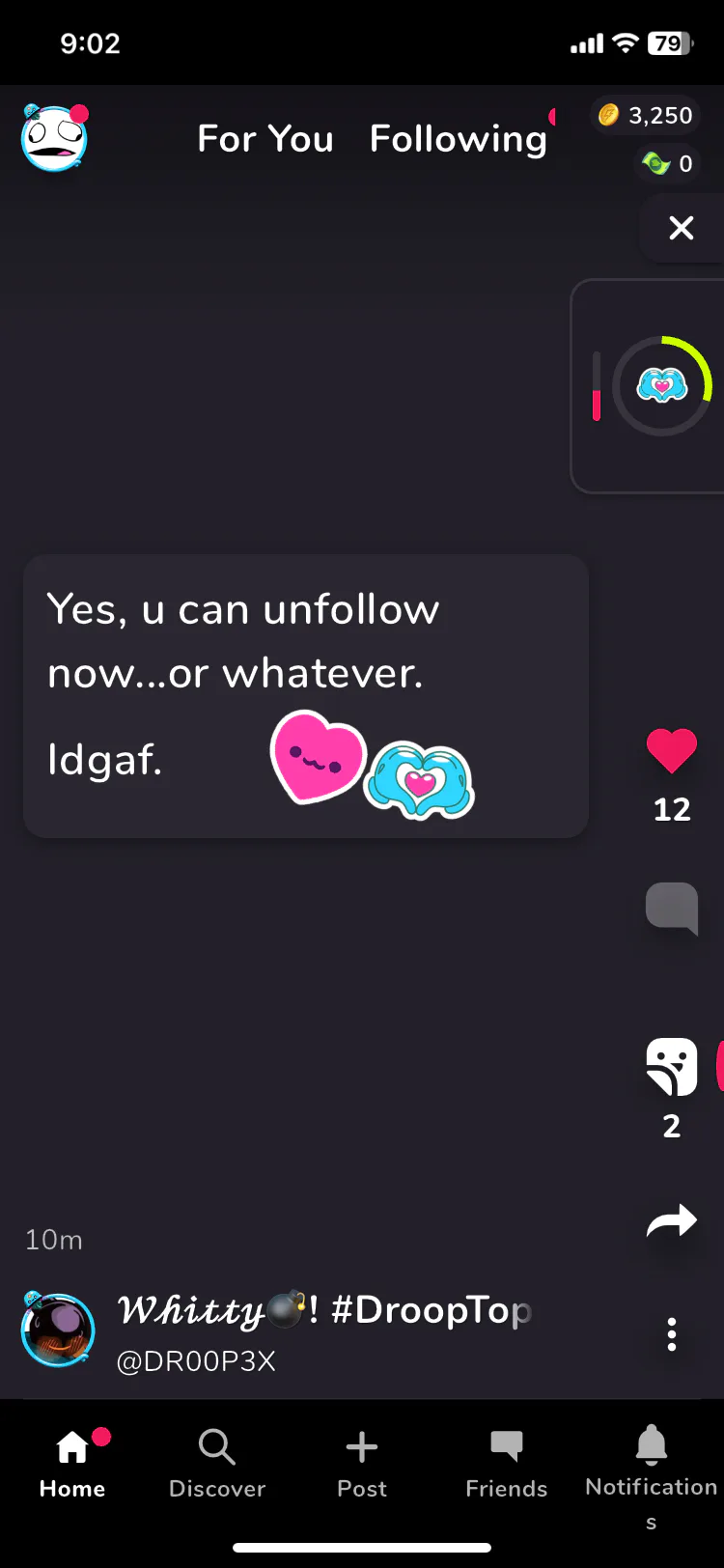Viewport: 724px width, 1568px height.
Task: Open the post's three-dot overflow menu
Action: (x=672, y=1334)
